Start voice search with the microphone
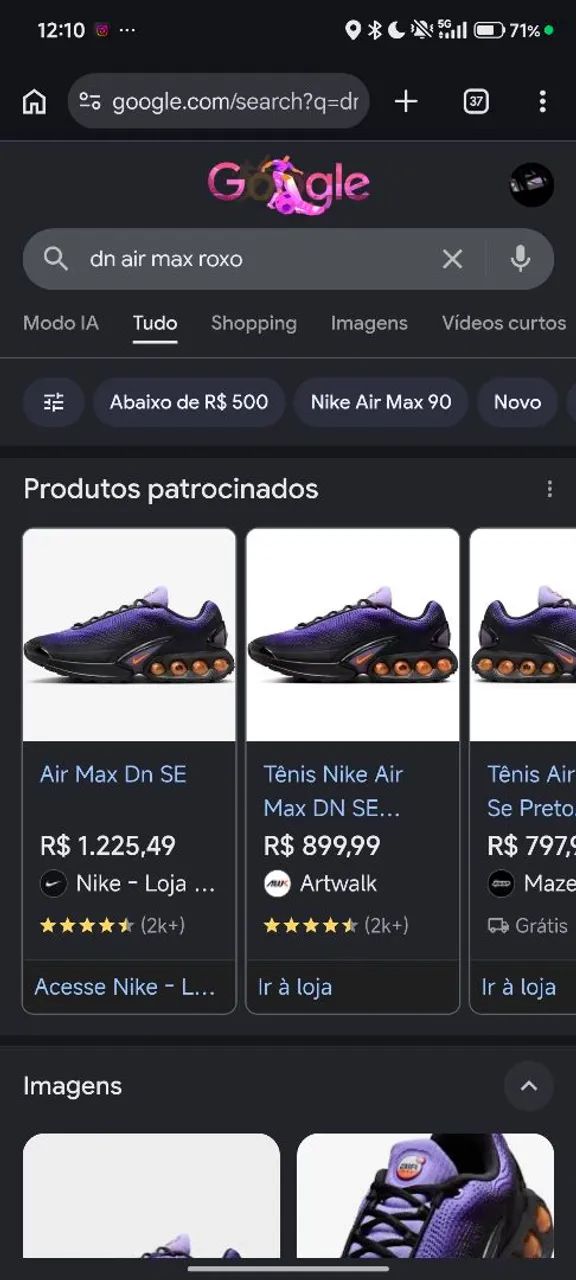 pyautogui.click(x=520, y=259)
